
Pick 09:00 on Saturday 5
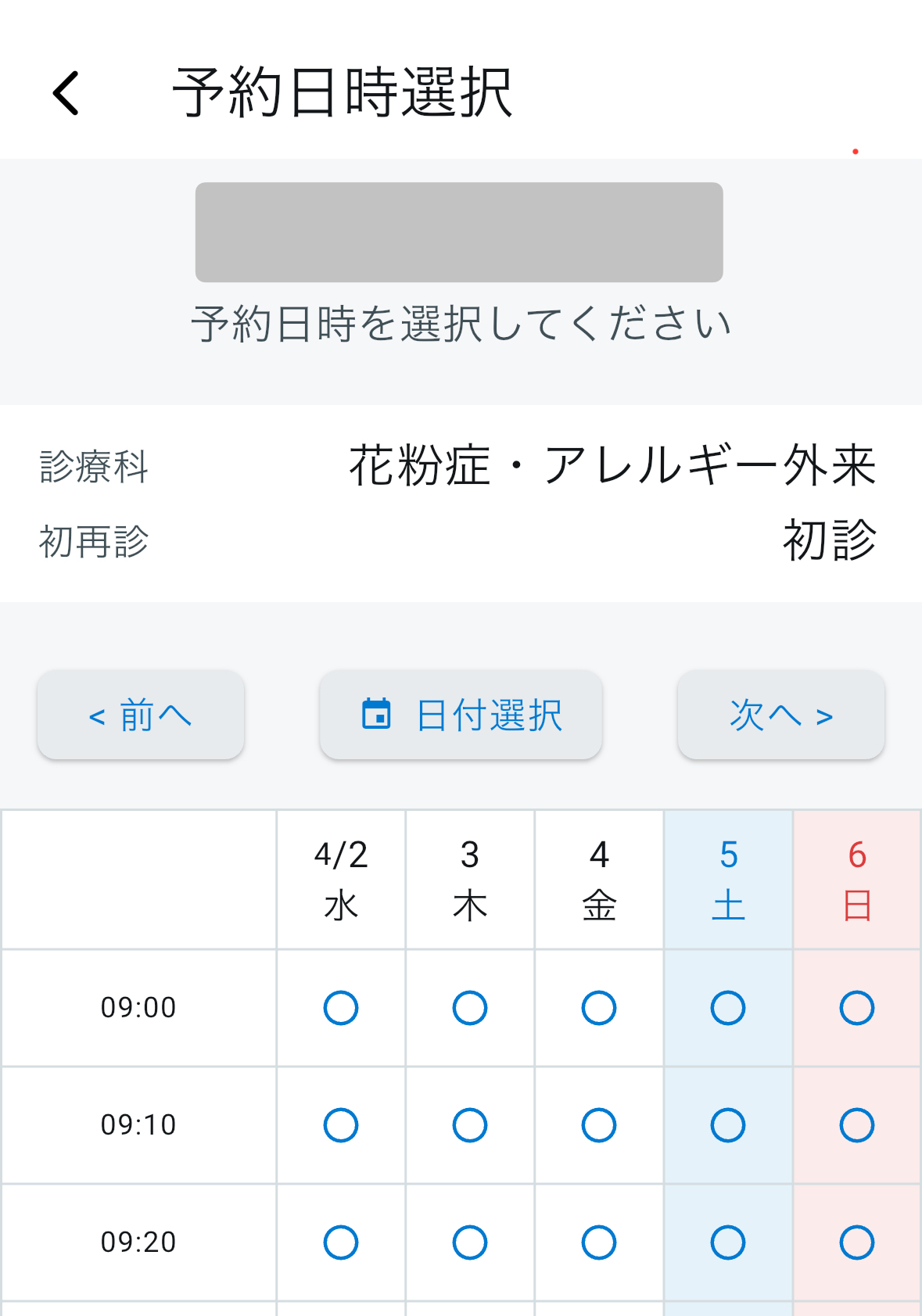pos(728,1008)
